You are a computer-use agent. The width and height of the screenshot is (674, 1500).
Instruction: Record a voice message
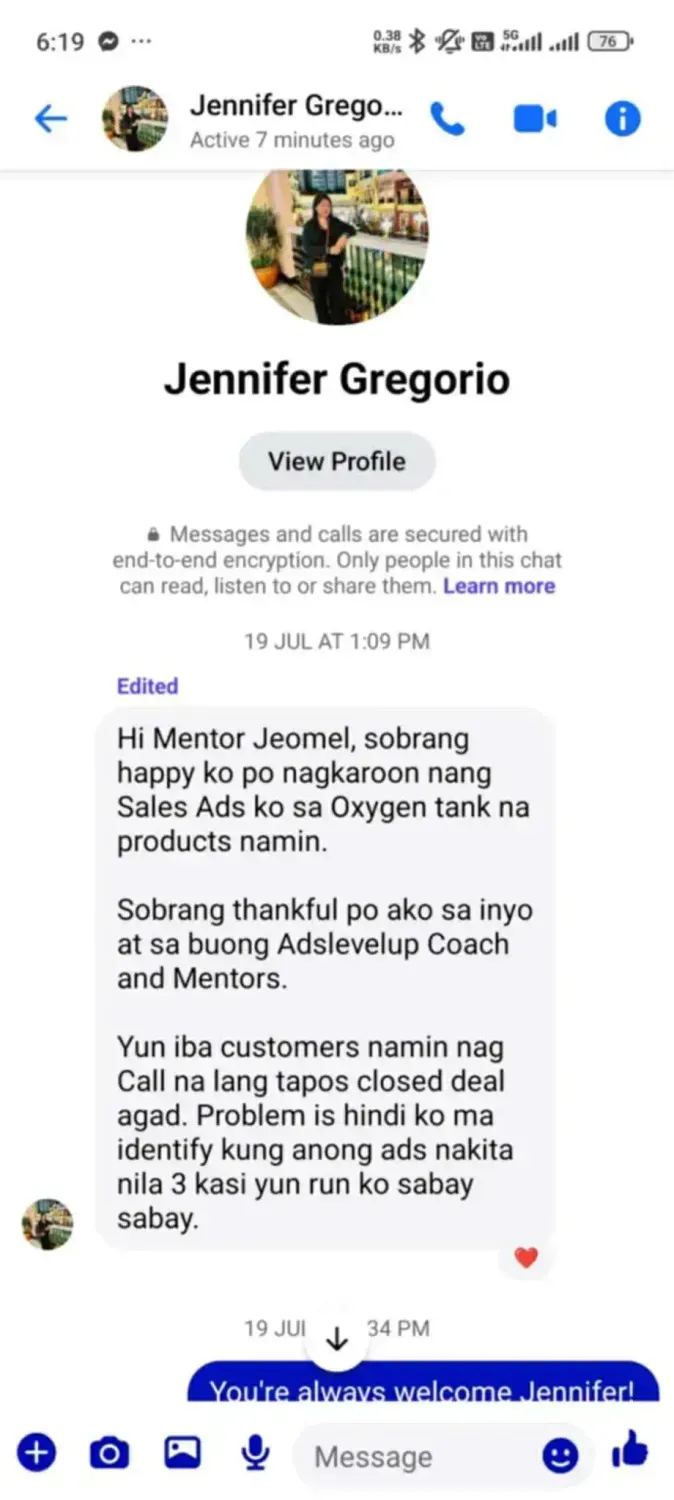256,1452
